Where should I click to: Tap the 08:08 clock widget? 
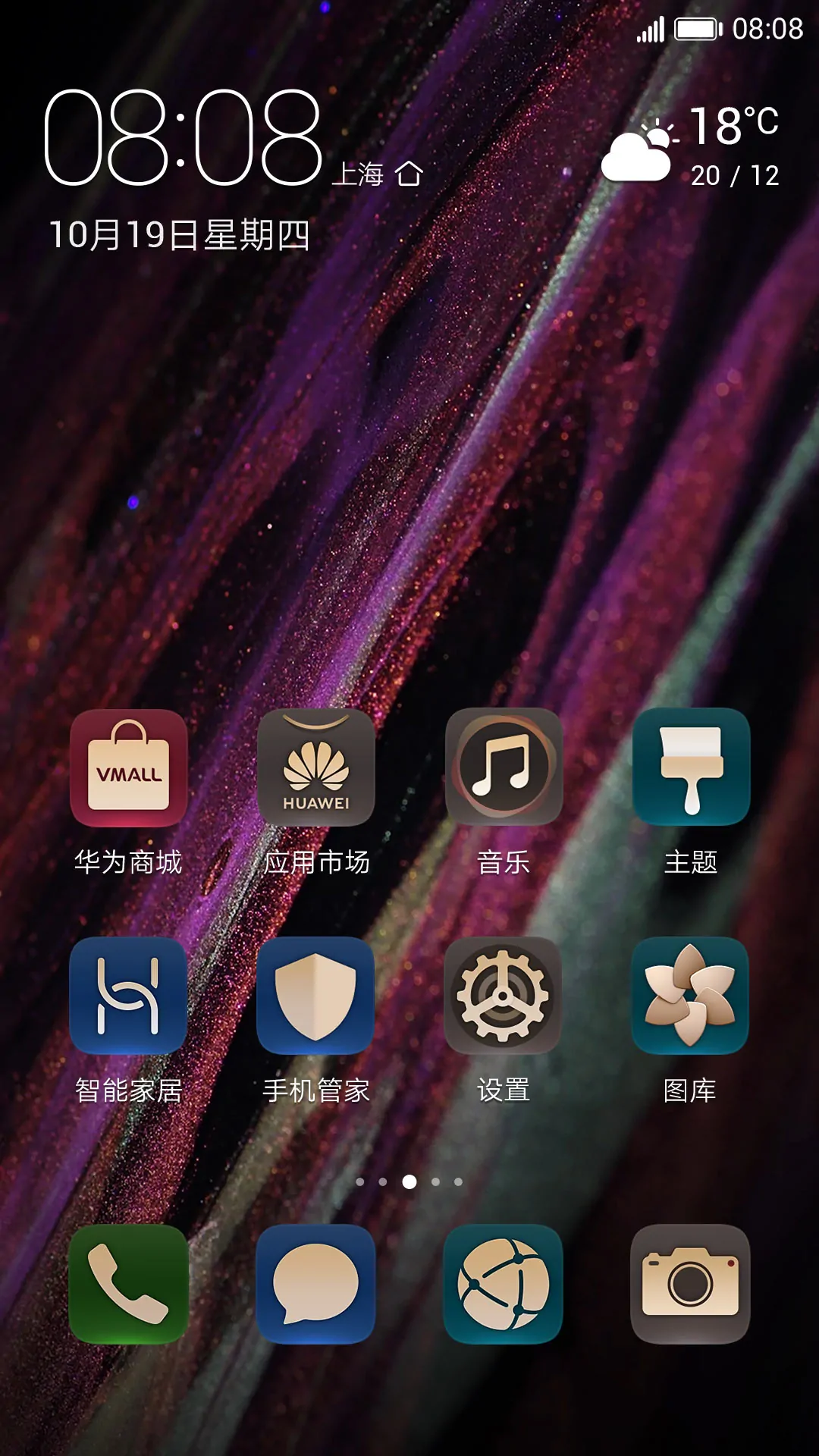pos(183,137)
